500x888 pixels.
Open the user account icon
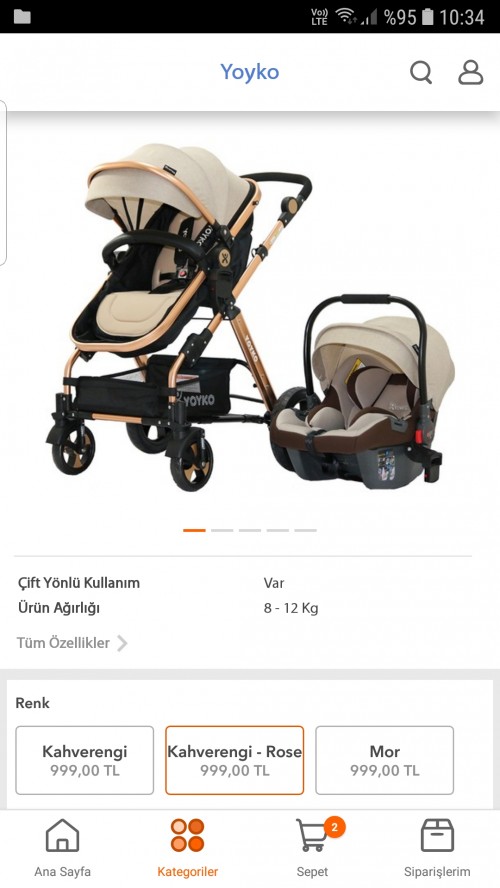[x=471, y=72]
